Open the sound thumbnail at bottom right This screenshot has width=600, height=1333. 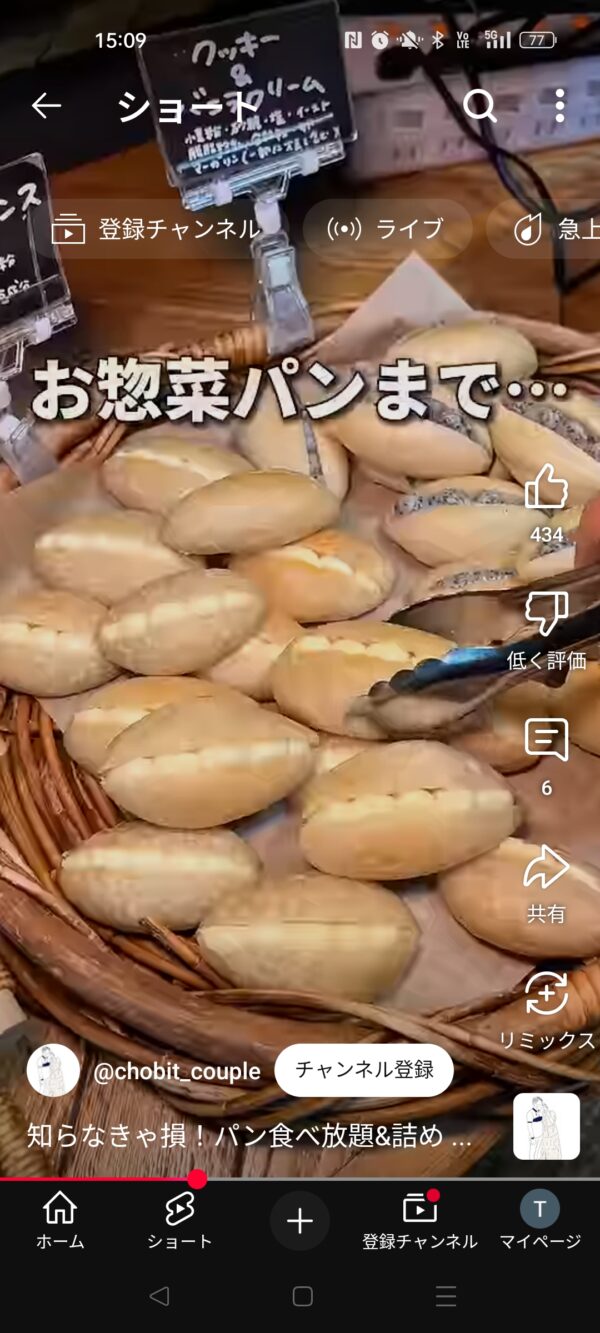[x=546, y=1126]
